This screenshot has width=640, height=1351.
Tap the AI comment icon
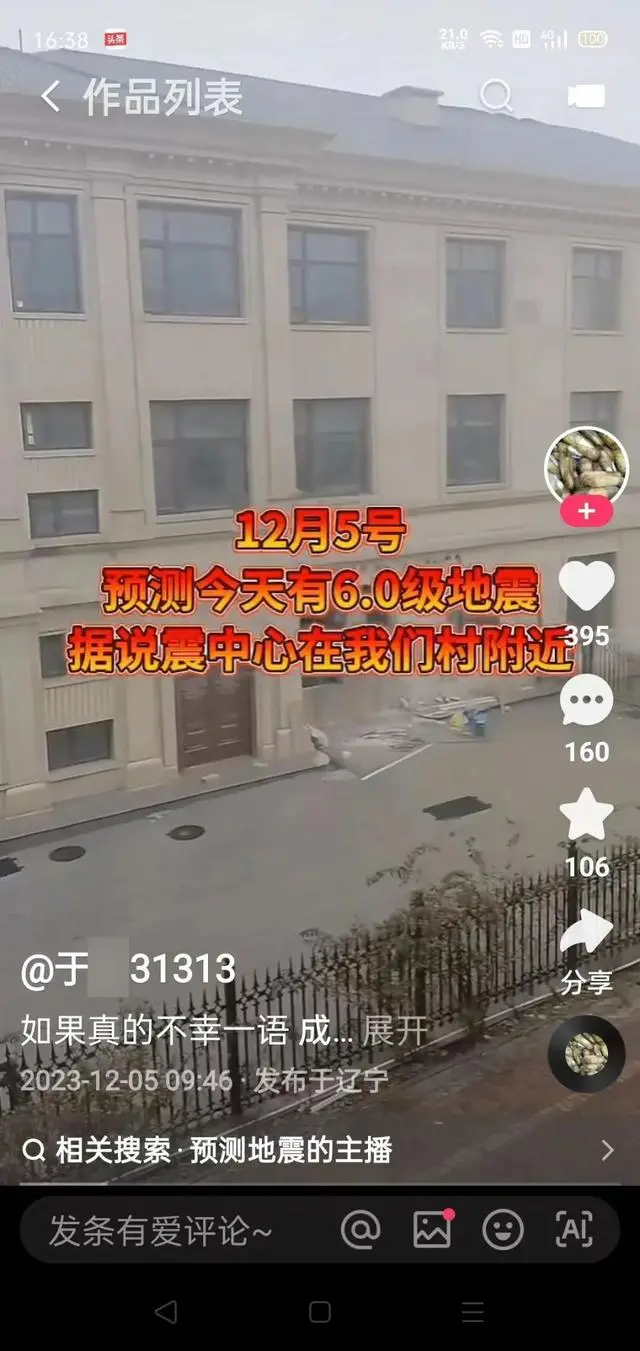tap(574, 1230)
